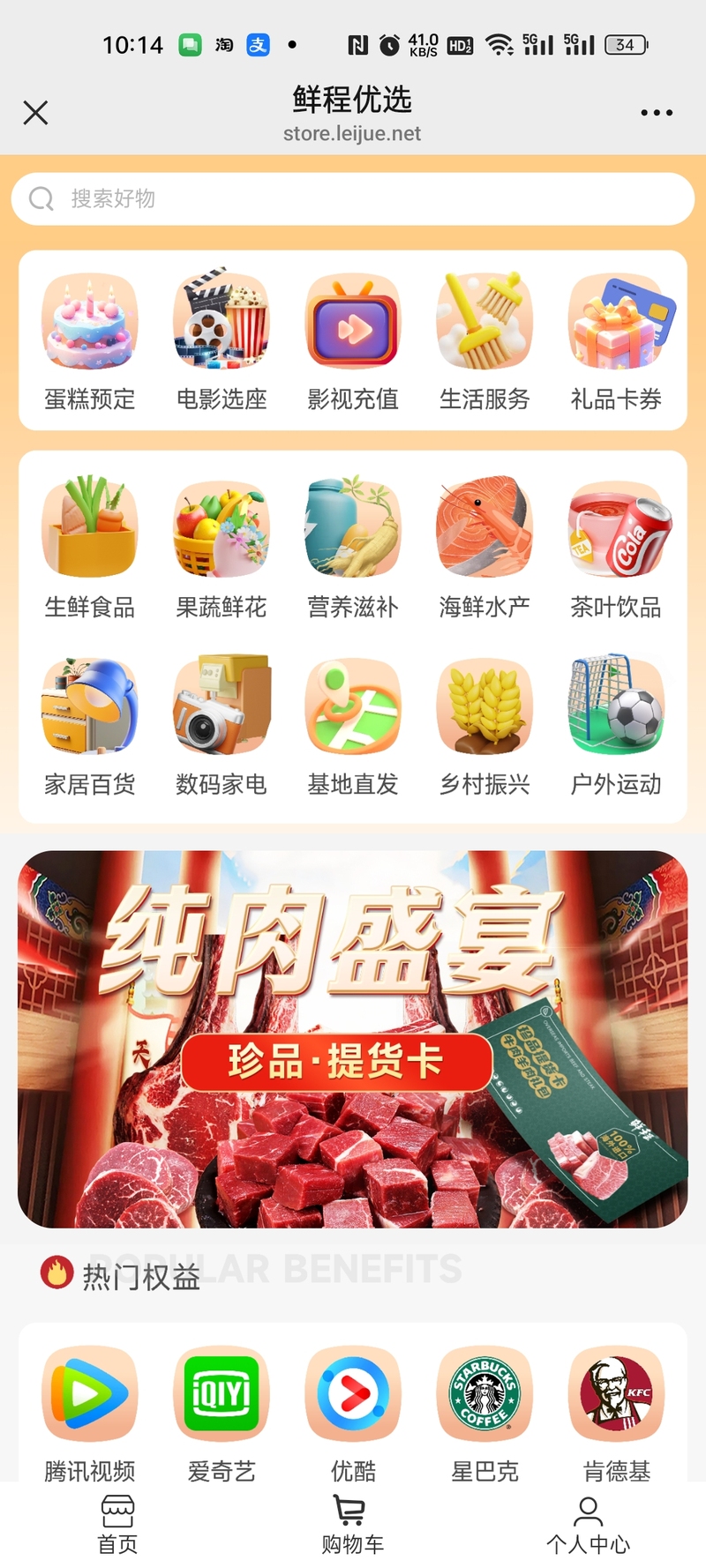Open the 户外运动 category

(616, 725)
